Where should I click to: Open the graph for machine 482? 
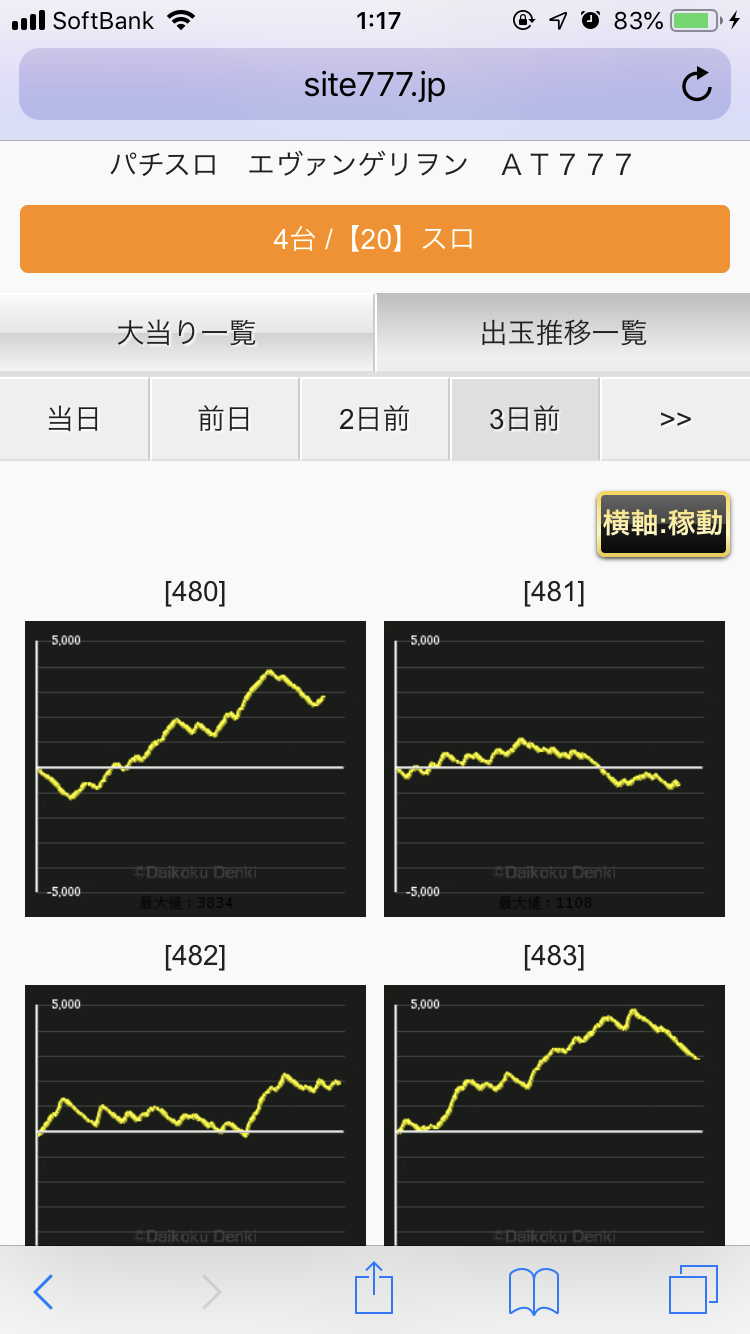[195, 1115]
